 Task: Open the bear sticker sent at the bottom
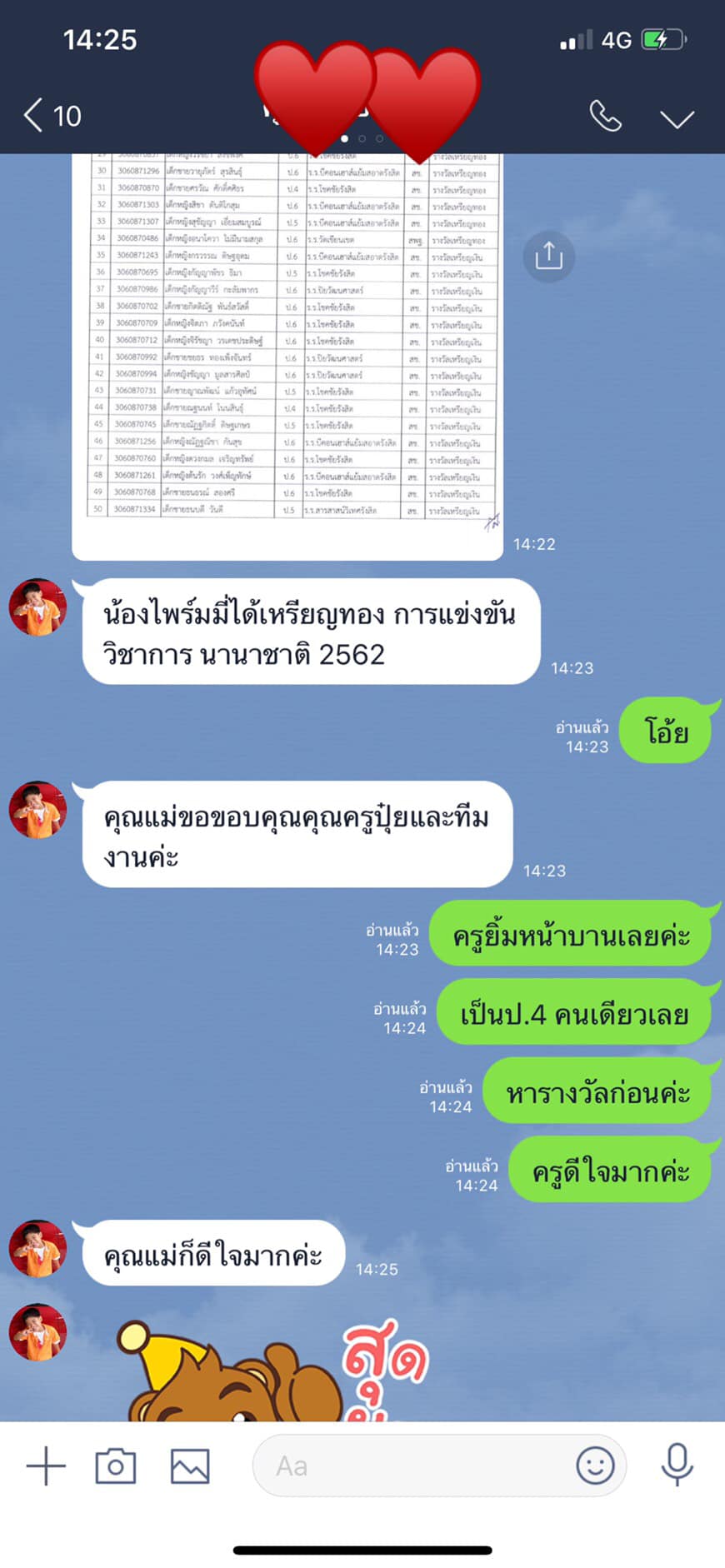tap(275, 1369)
